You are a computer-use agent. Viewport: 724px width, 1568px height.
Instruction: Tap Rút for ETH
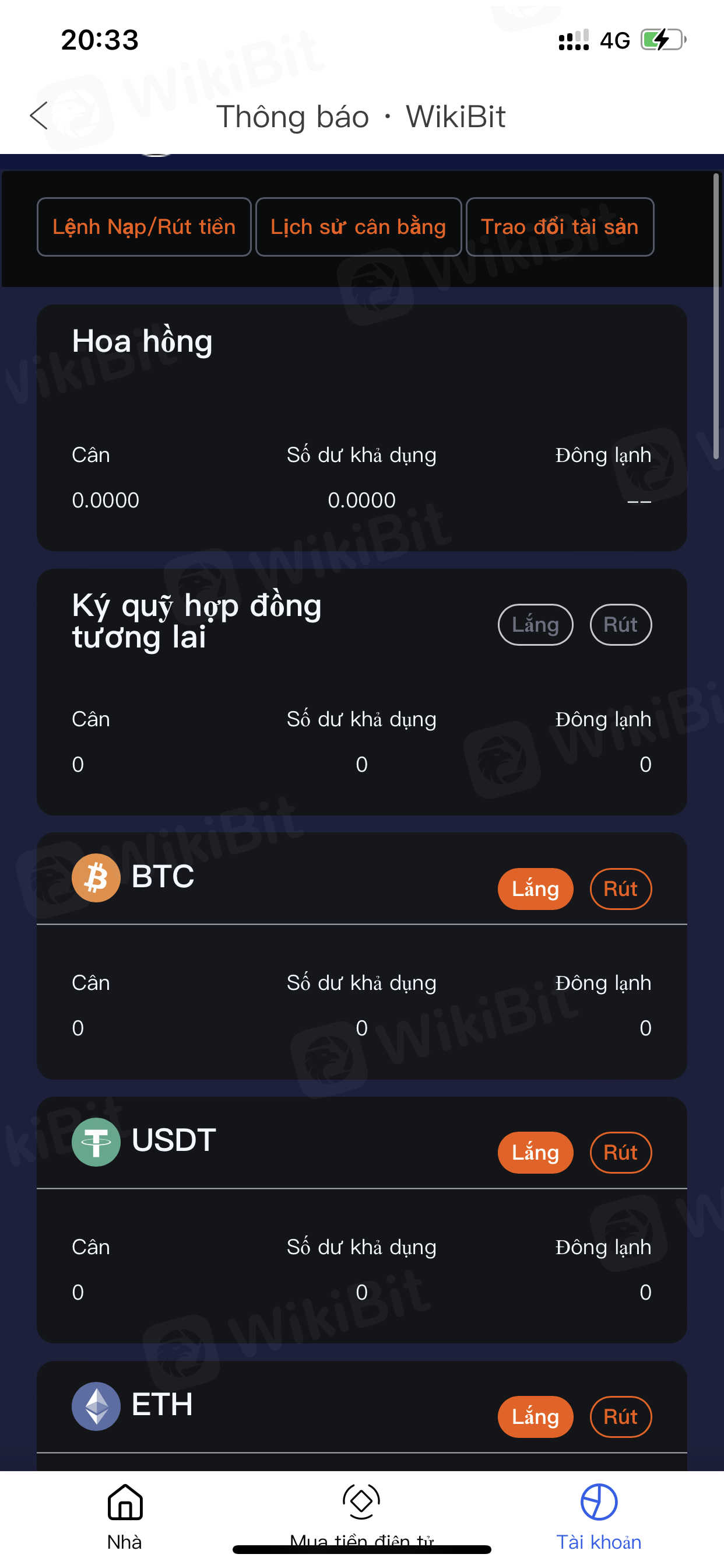point(620,1416)
